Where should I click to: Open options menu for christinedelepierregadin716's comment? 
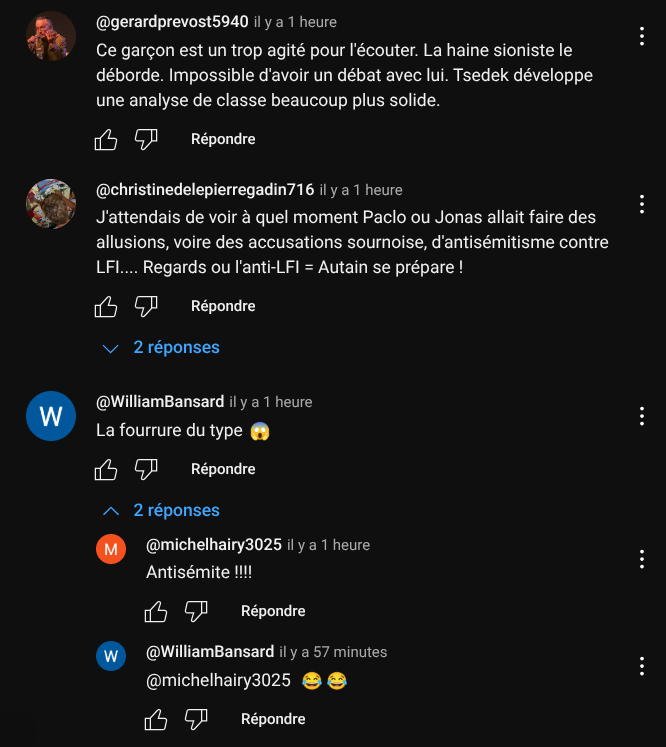[x=641, y=204]
